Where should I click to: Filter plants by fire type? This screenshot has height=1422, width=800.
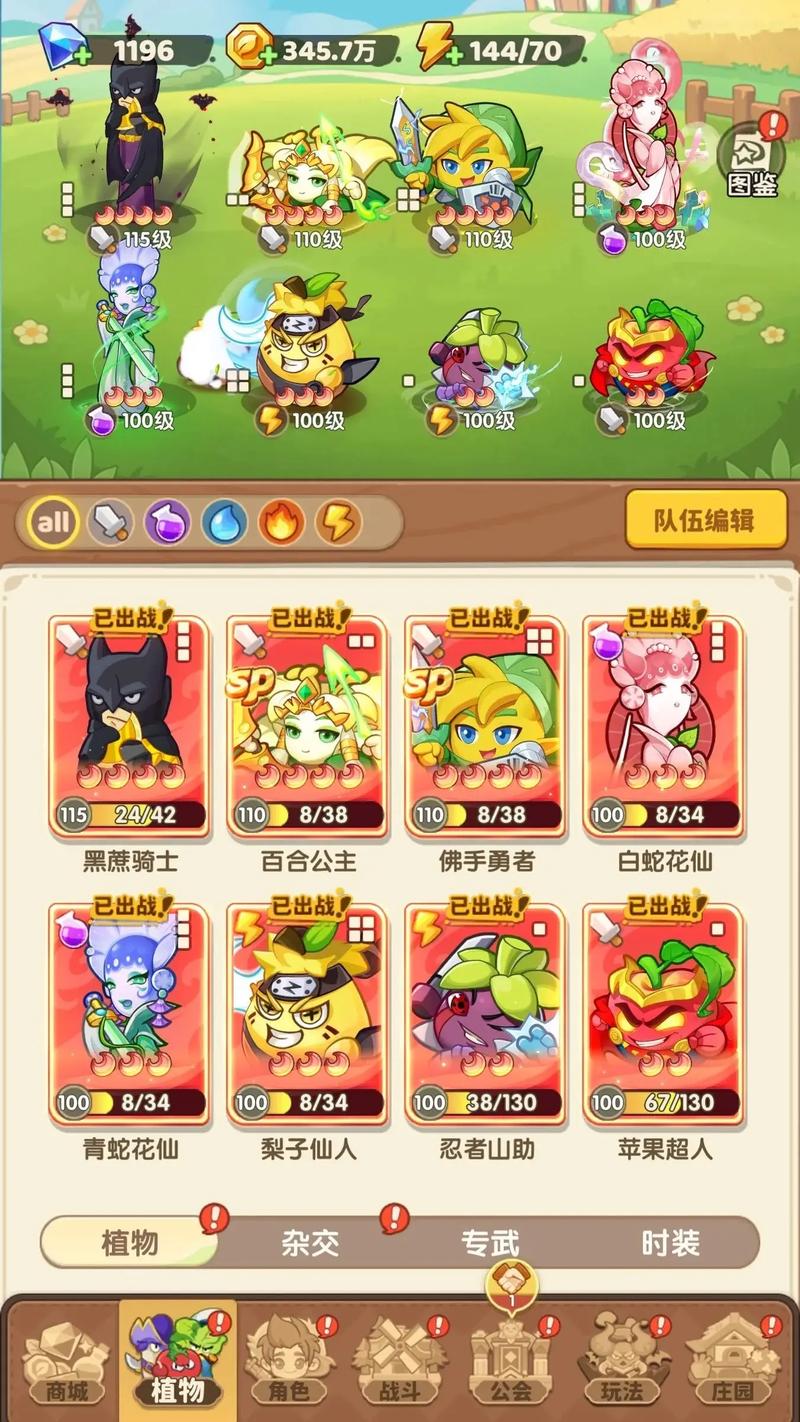point(281,521)
